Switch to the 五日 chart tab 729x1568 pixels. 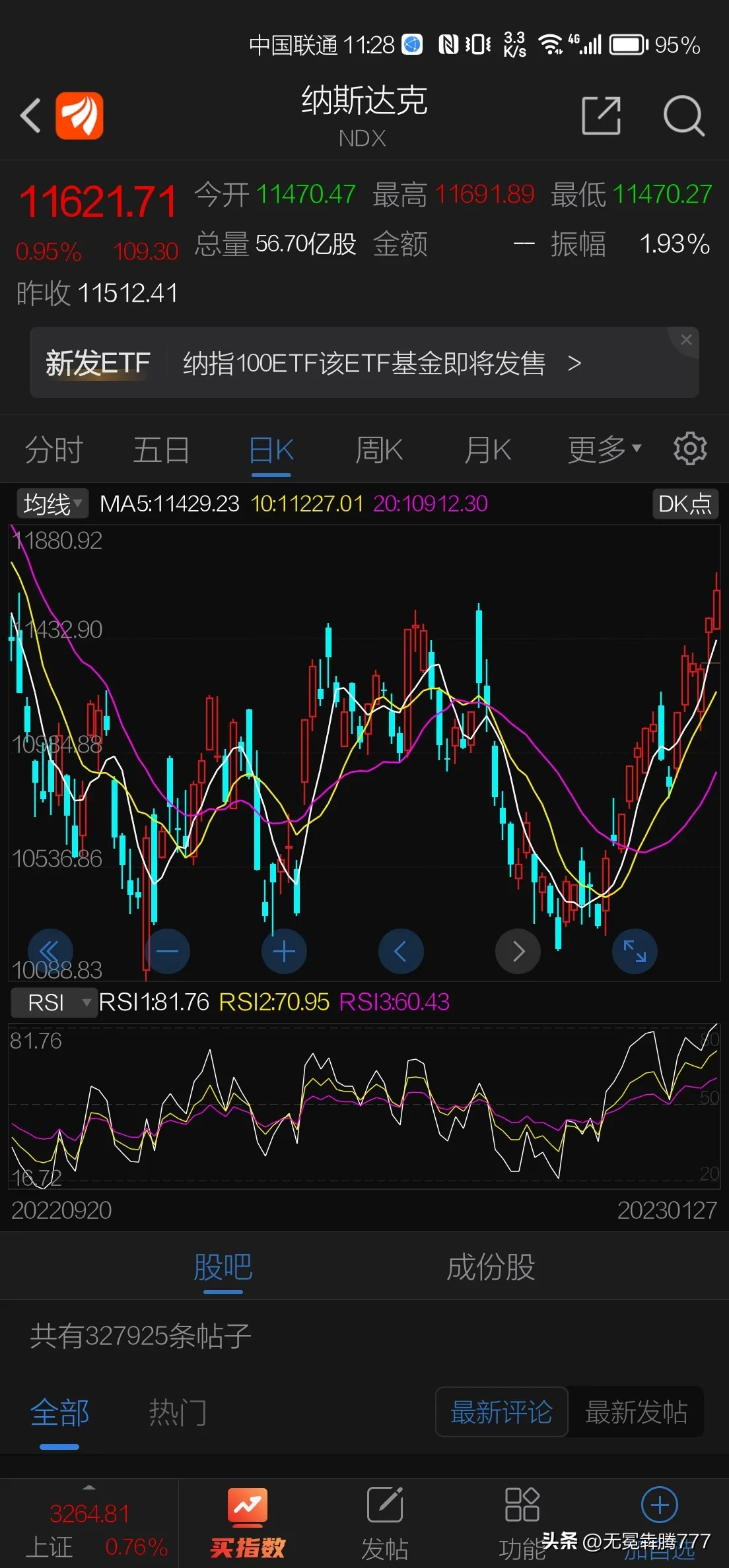(x=162, y=451)
